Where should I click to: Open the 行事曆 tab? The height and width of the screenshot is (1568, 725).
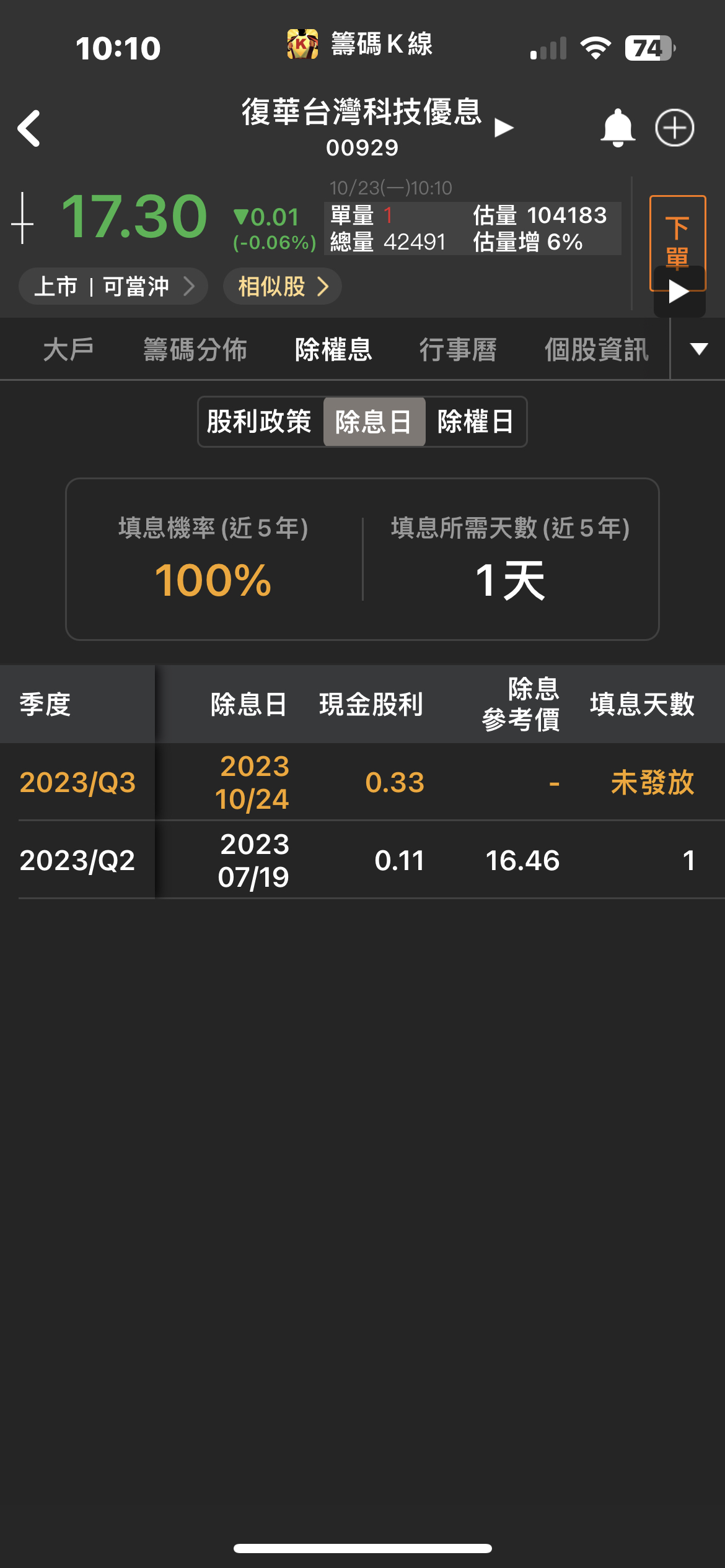coord(458,349)
